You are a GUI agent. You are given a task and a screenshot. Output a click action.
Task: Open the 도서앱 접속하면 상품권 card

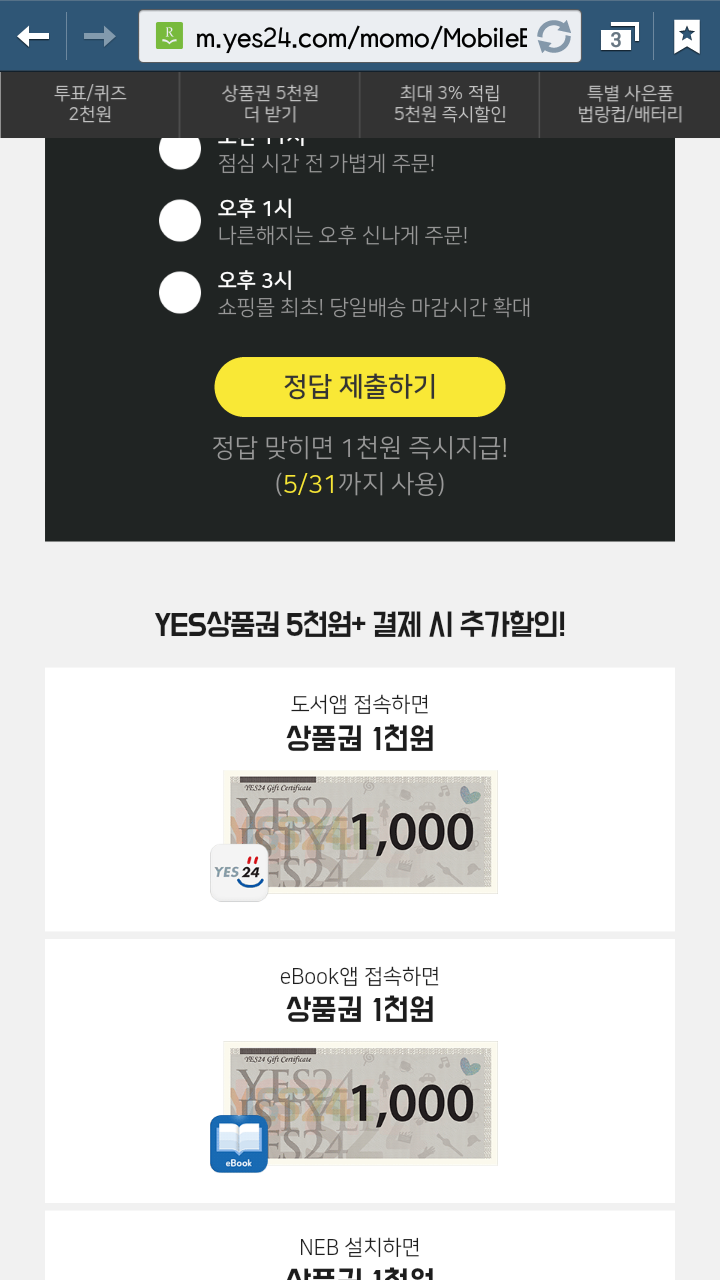pyautogui.click(x=360, y=800)
